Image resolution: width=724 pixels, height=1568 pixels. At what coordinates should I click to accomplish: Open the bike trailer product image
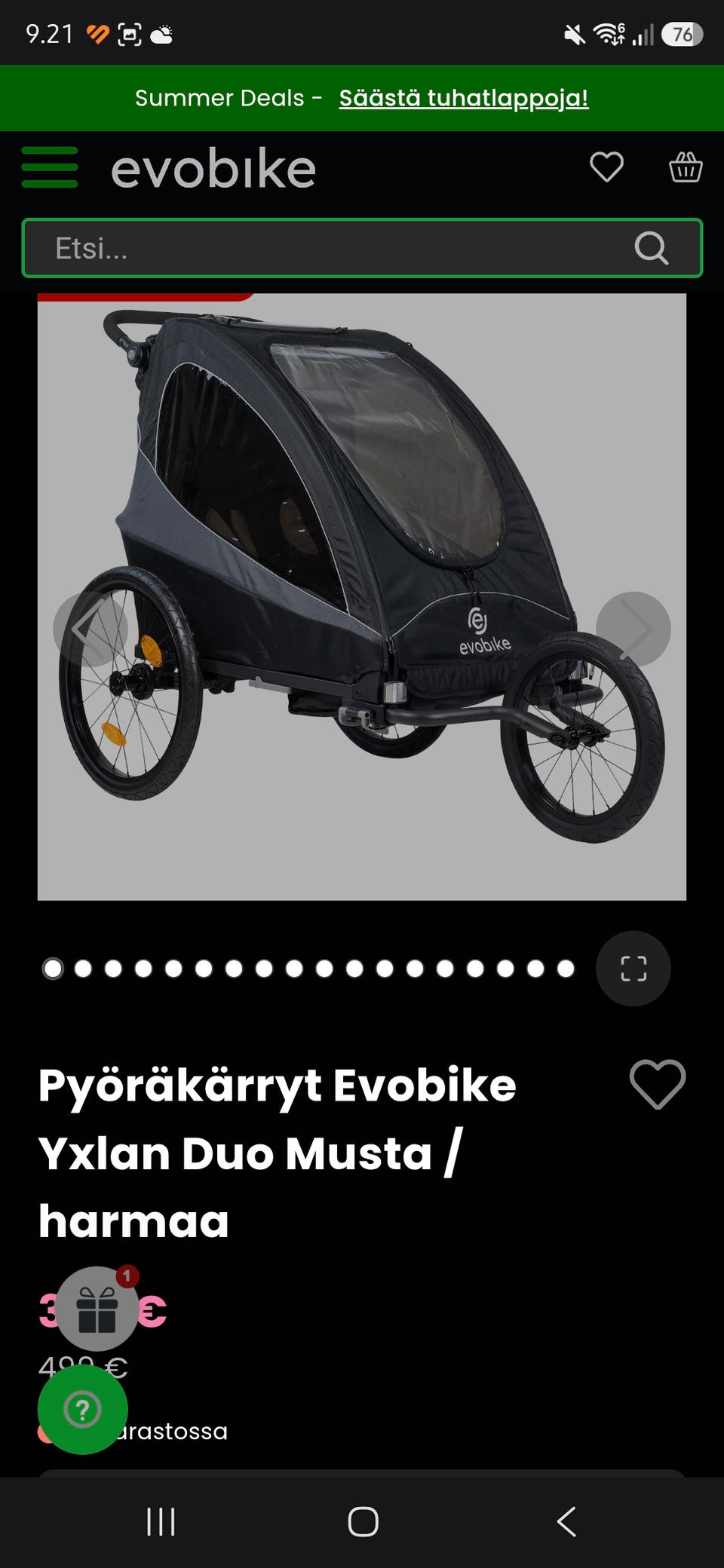(362, 596)
